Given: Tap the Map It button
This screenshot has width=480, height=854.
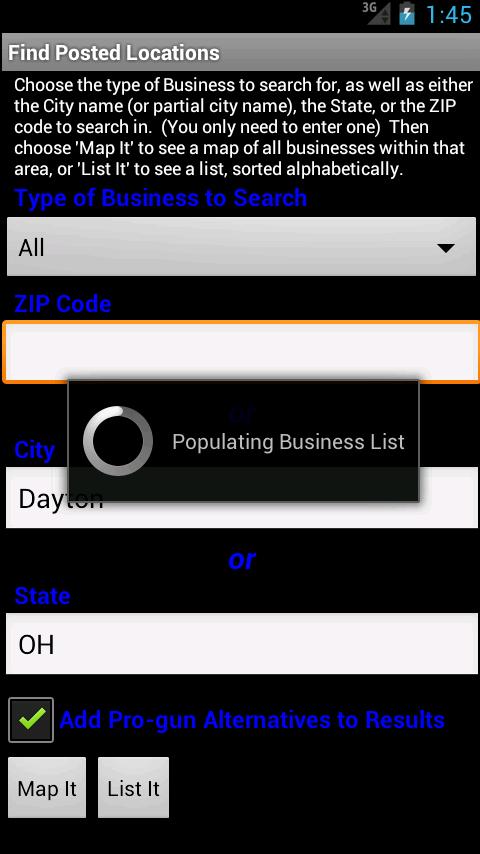Looking at the screenshot, I should click(47, 788).
